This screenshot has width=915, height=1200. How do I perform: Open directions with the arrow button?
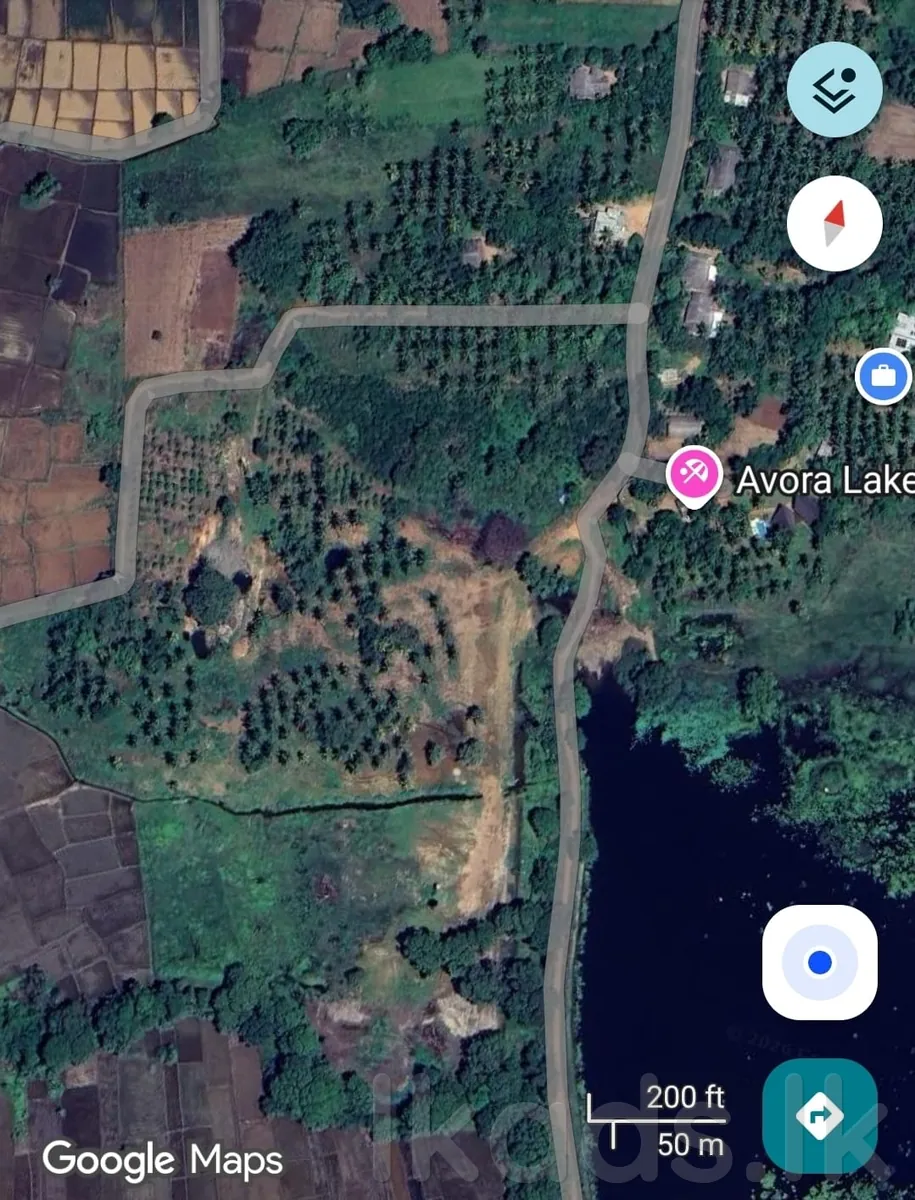[x=820, y=1115]
